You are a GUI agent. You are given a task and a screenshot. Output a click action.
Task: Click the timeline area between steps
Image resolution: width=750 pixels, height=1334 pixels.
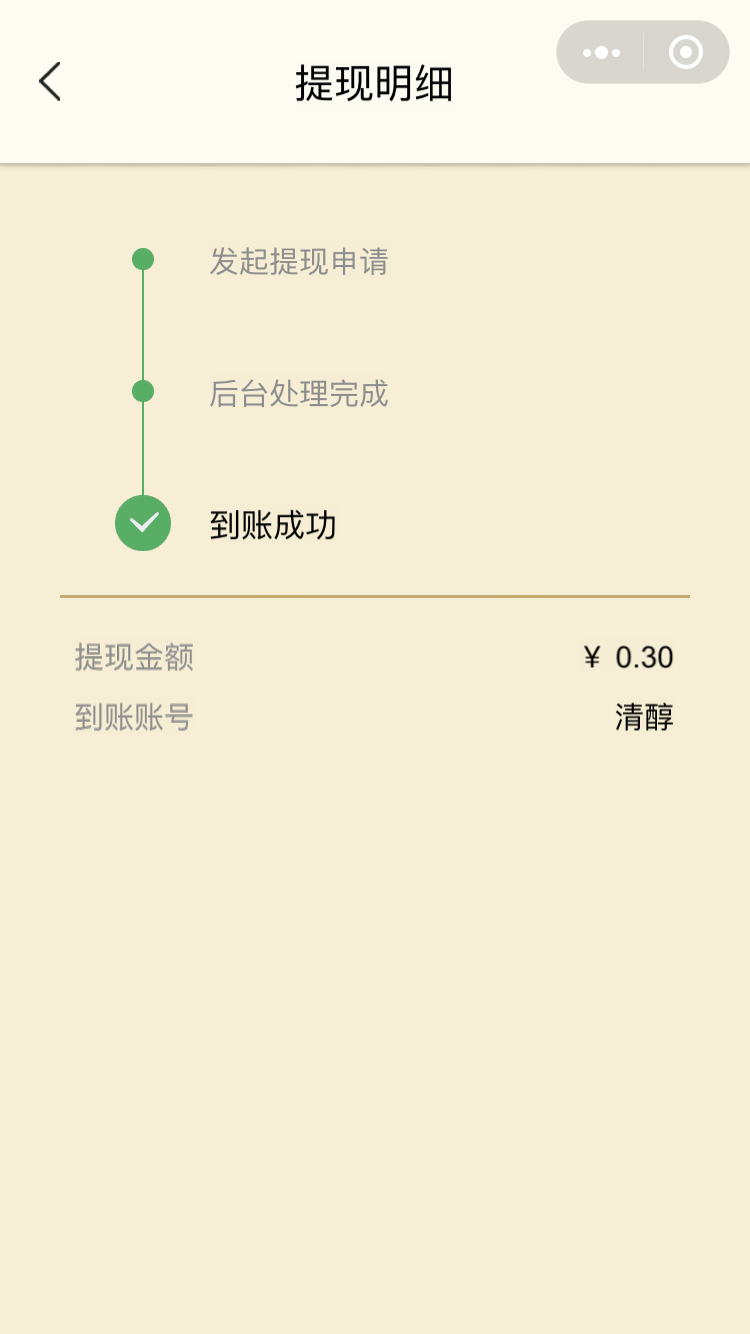coord(143,455)
